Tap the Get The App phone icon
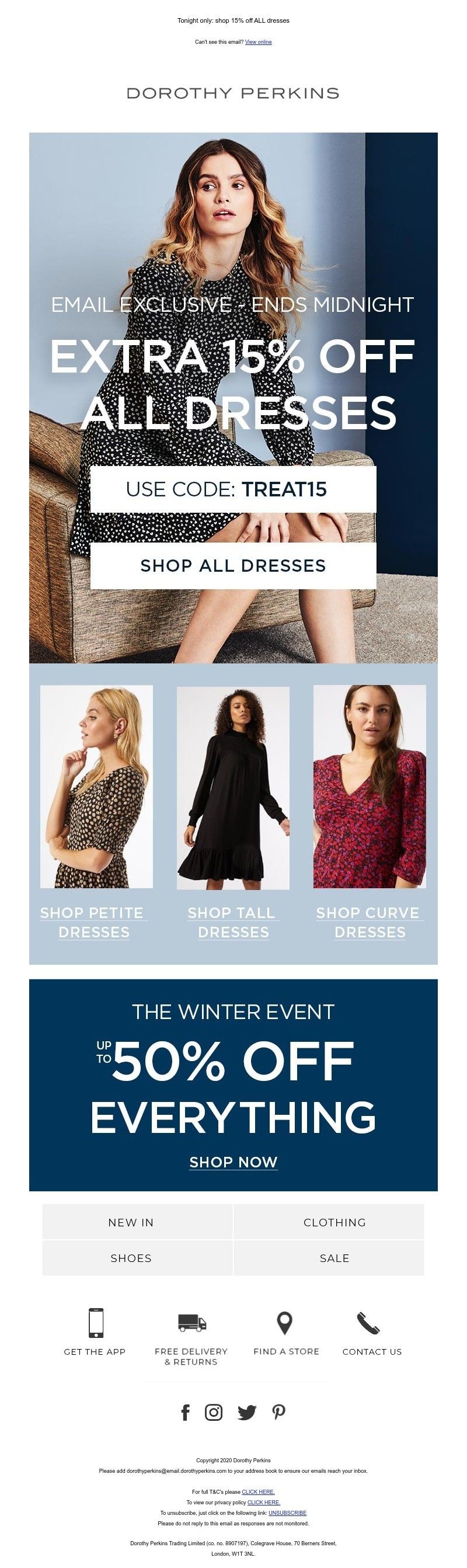Viewport: 467px width, 1568px height. [x=96, y=1323]
